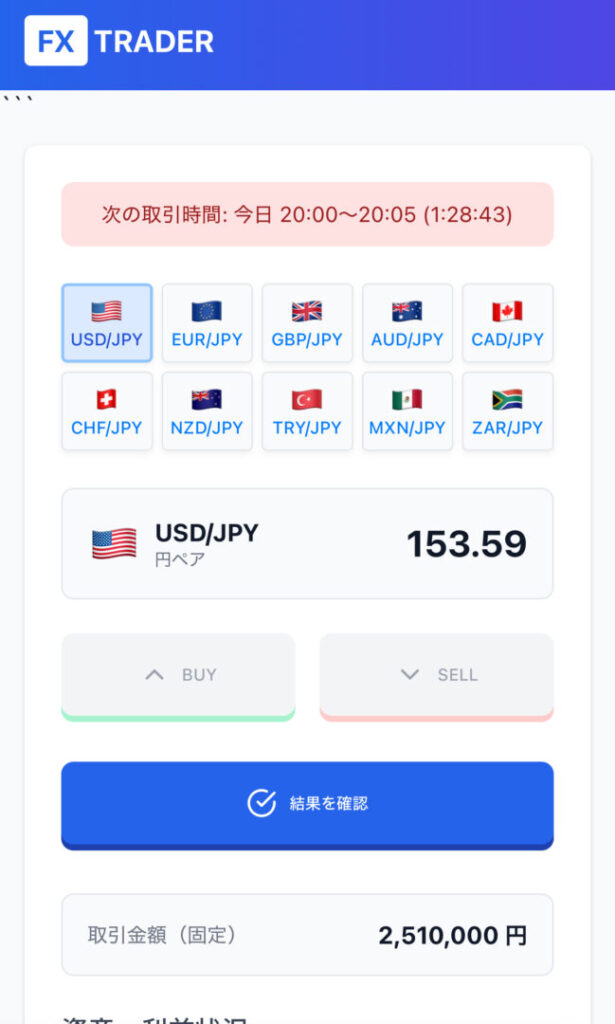
Task: Select the EUR/JPY currency pair
Action: click(207, 323)
